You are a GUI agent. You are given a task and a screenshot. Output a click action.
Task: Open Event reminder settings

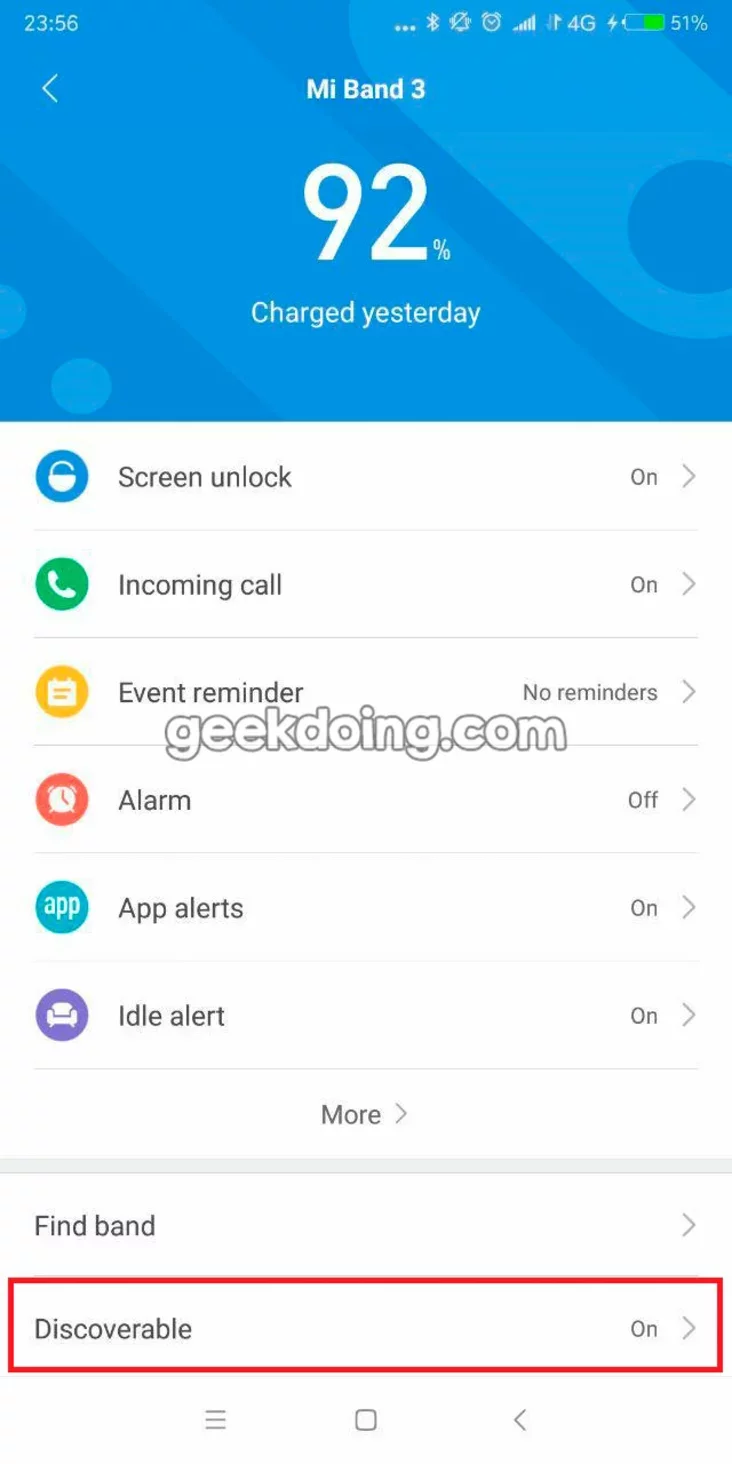point(365,692)
